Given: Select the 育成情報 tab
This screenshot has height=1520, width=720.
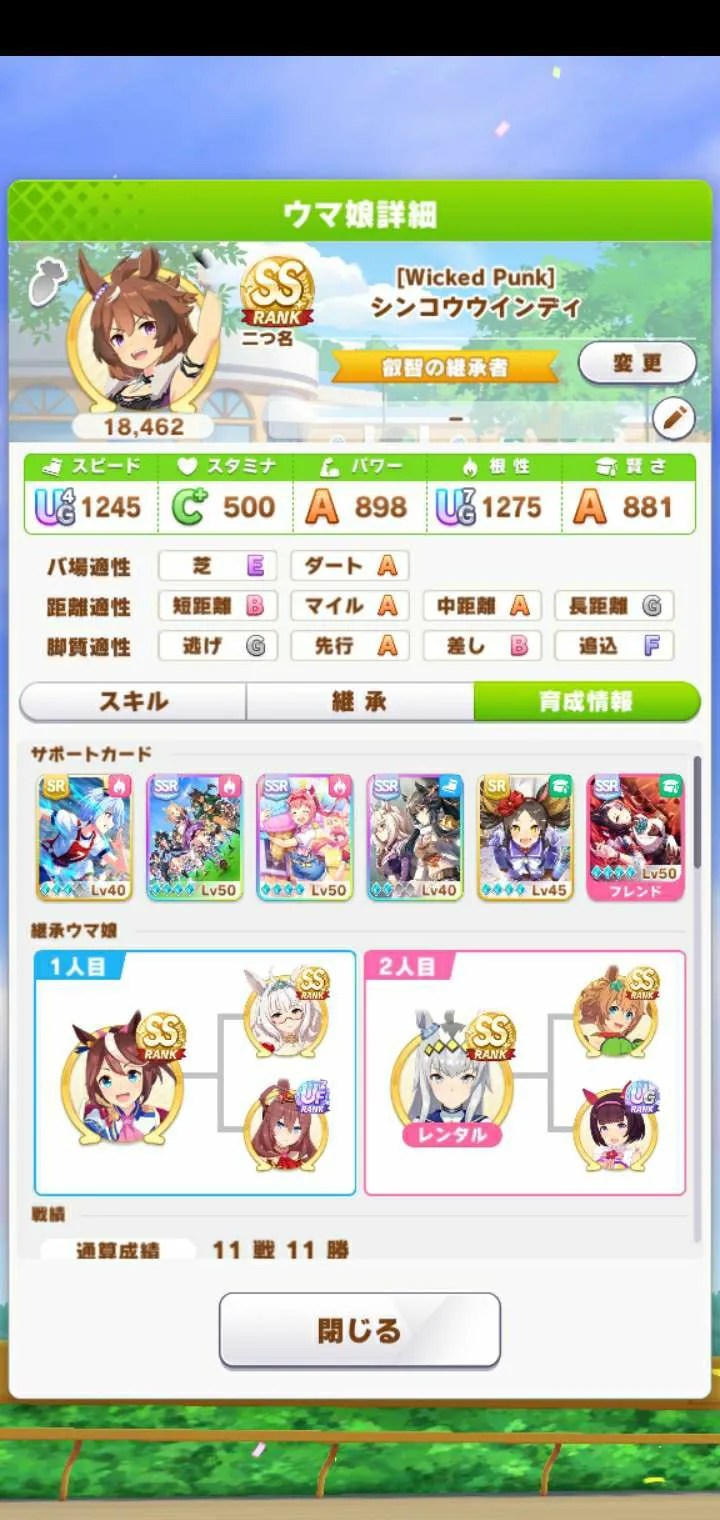Looking at the screenshot, I should (x=586, y=701).
